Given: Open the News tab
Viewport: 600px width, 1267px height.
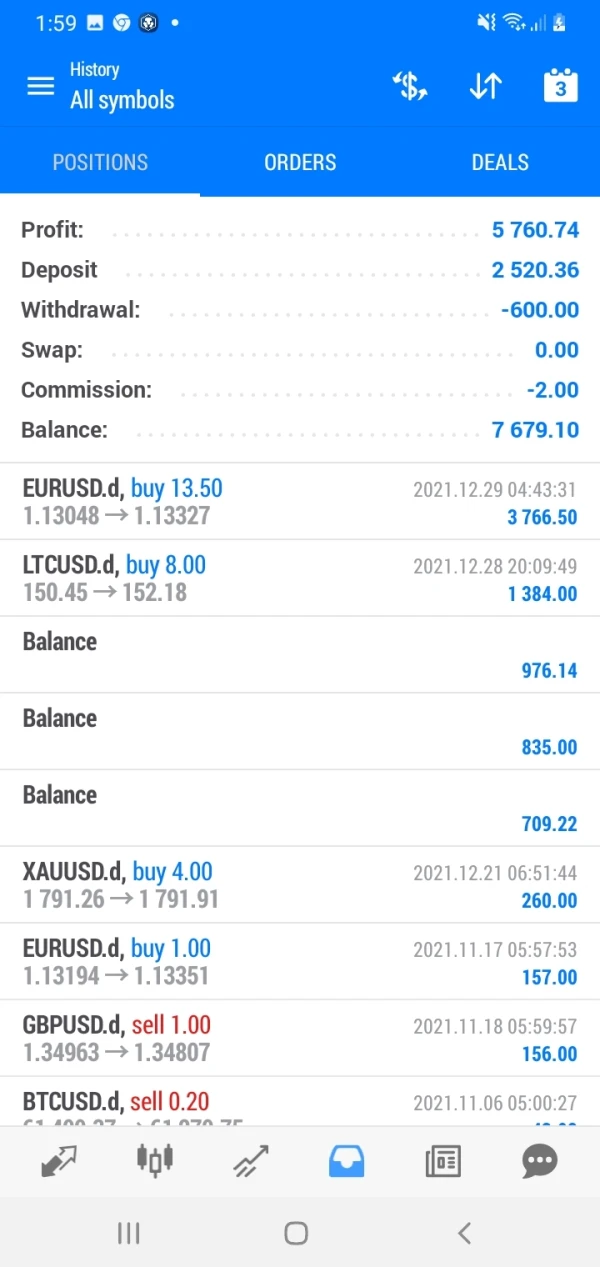Looking at the screenshot, I should (443, 1161).
